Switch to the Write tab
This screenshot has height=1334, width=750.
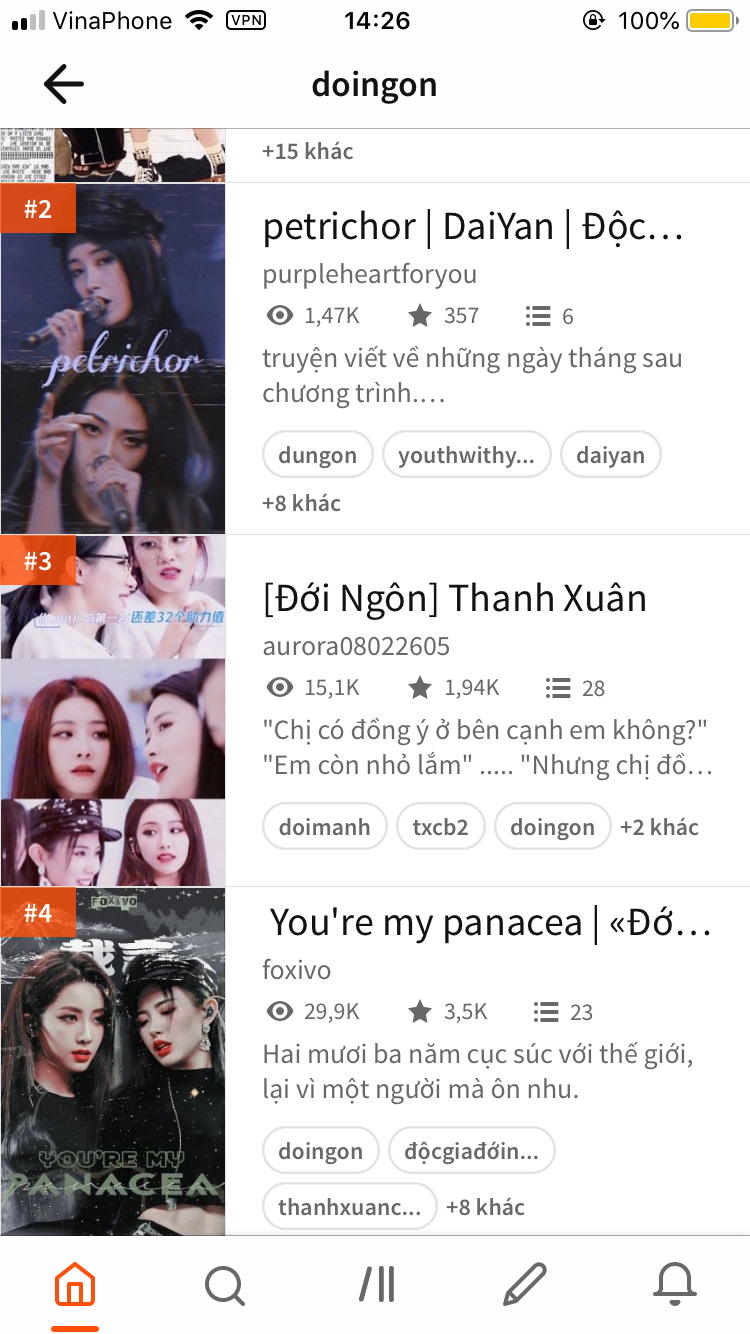[525, 1285]
